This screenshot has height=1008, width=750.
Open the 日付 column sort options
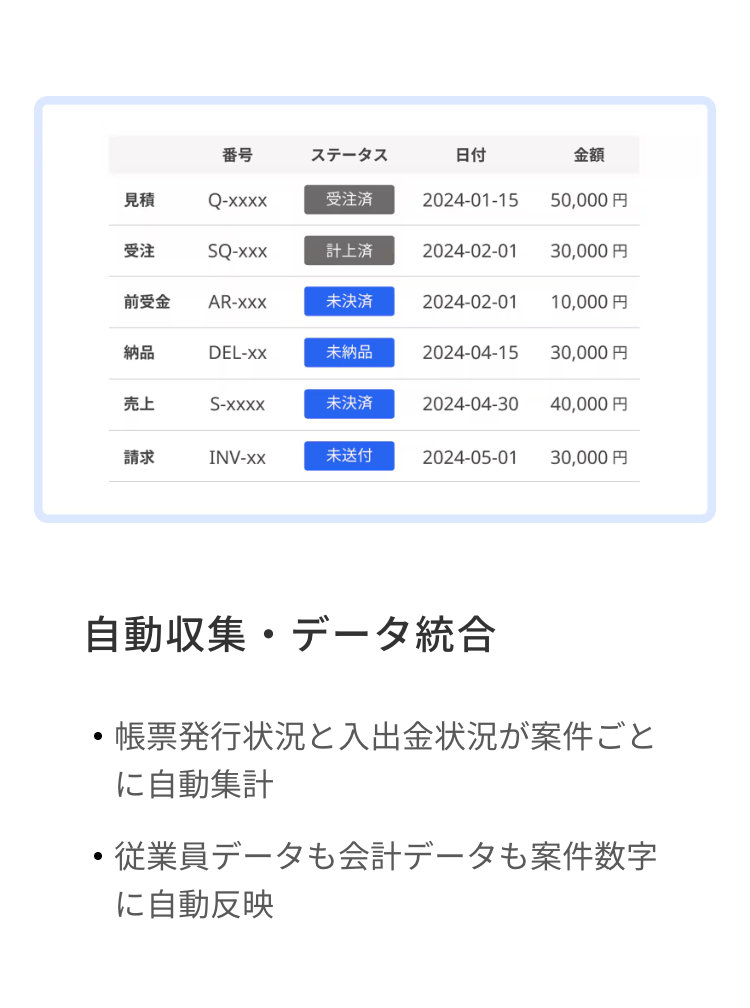coord(470,155)
